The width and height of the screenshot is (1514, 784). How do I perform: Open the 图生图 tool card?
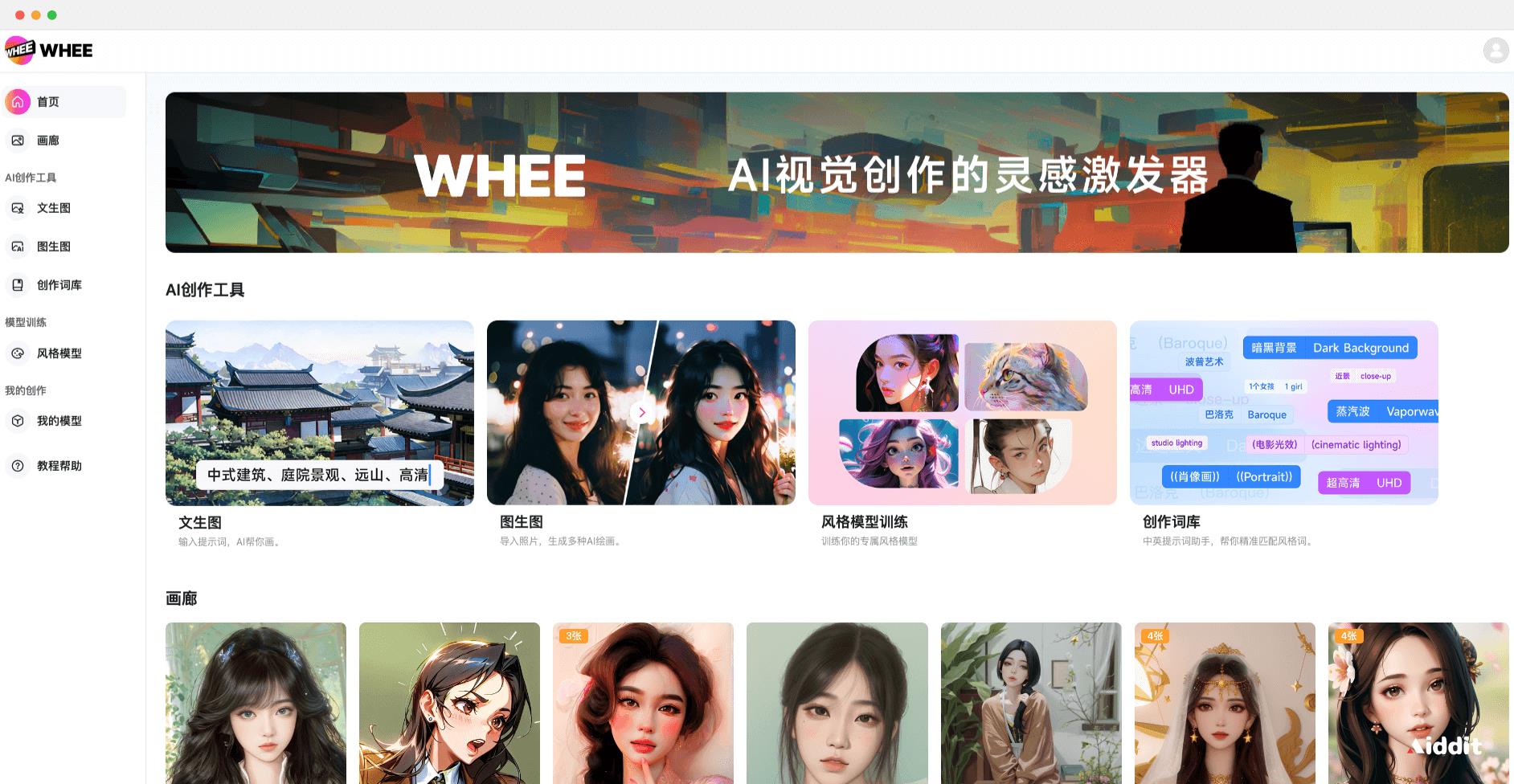click(640, 413)
